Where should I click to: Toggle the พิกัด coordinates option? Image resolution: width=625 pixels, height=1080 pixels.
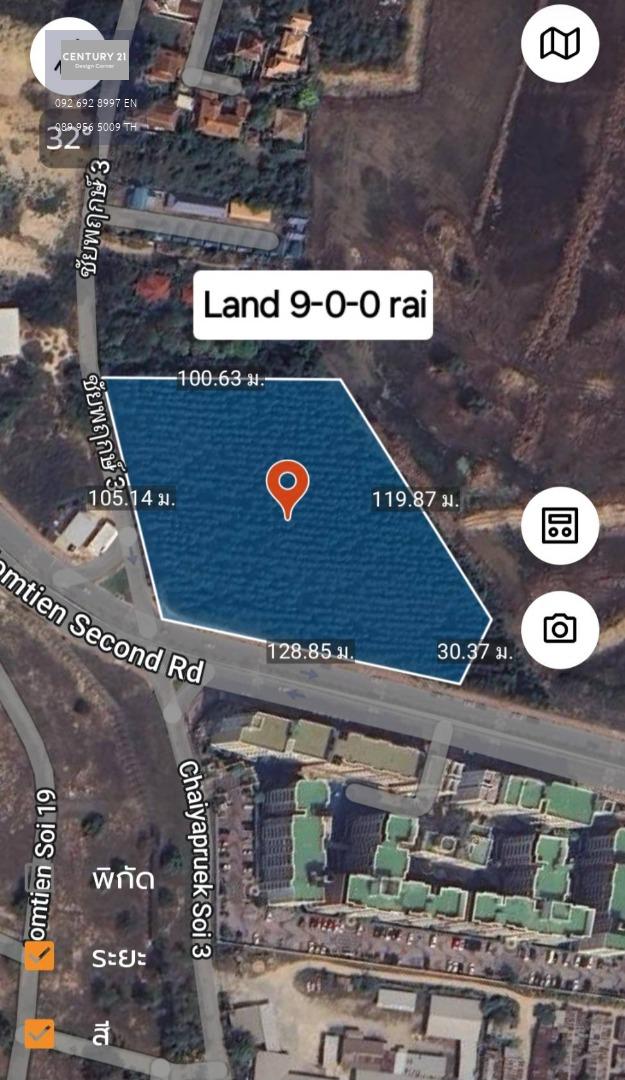click(x=39, y=879)
